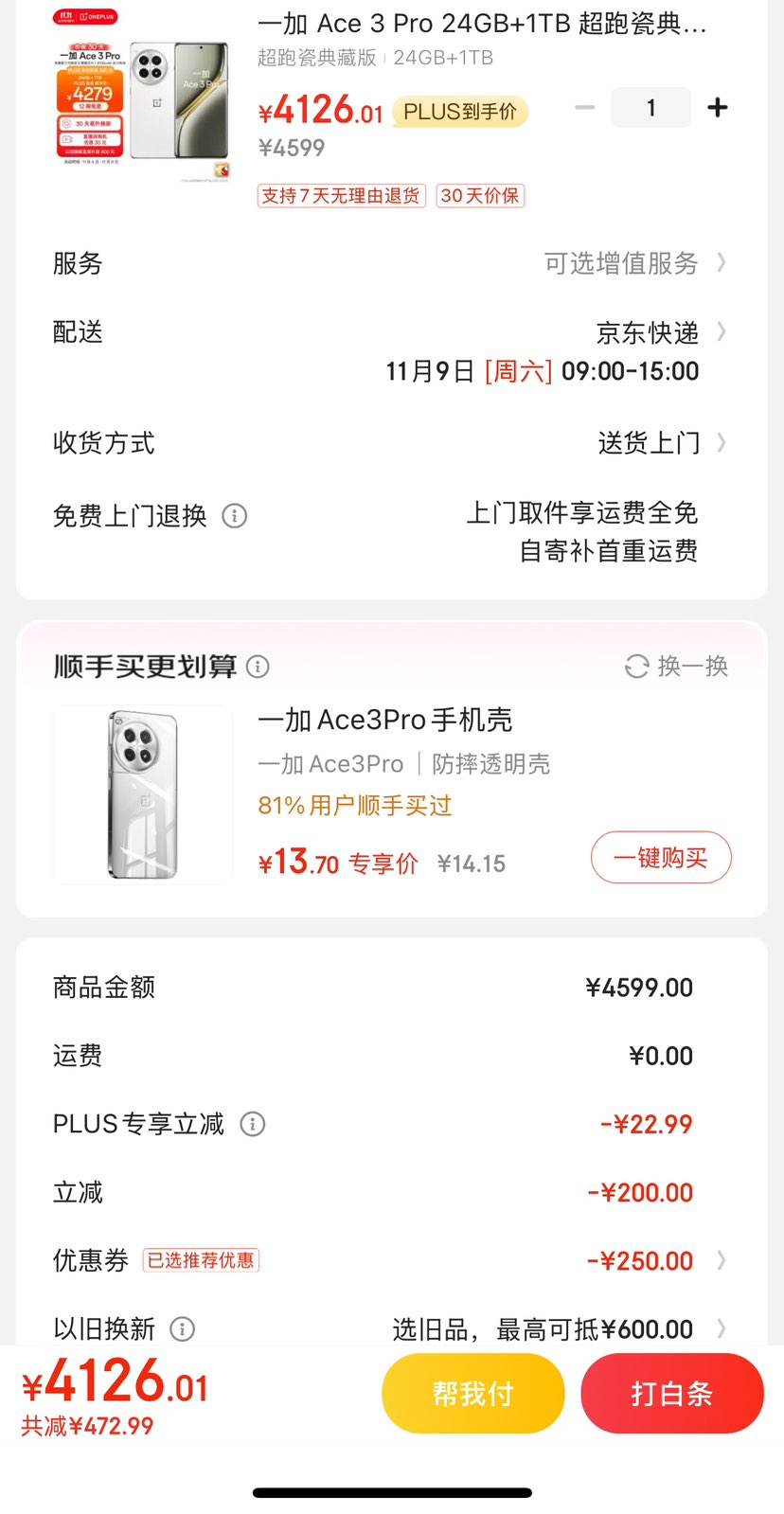
Task: Select the PLUS到手价 badge
Action: (x=459, y=111)
